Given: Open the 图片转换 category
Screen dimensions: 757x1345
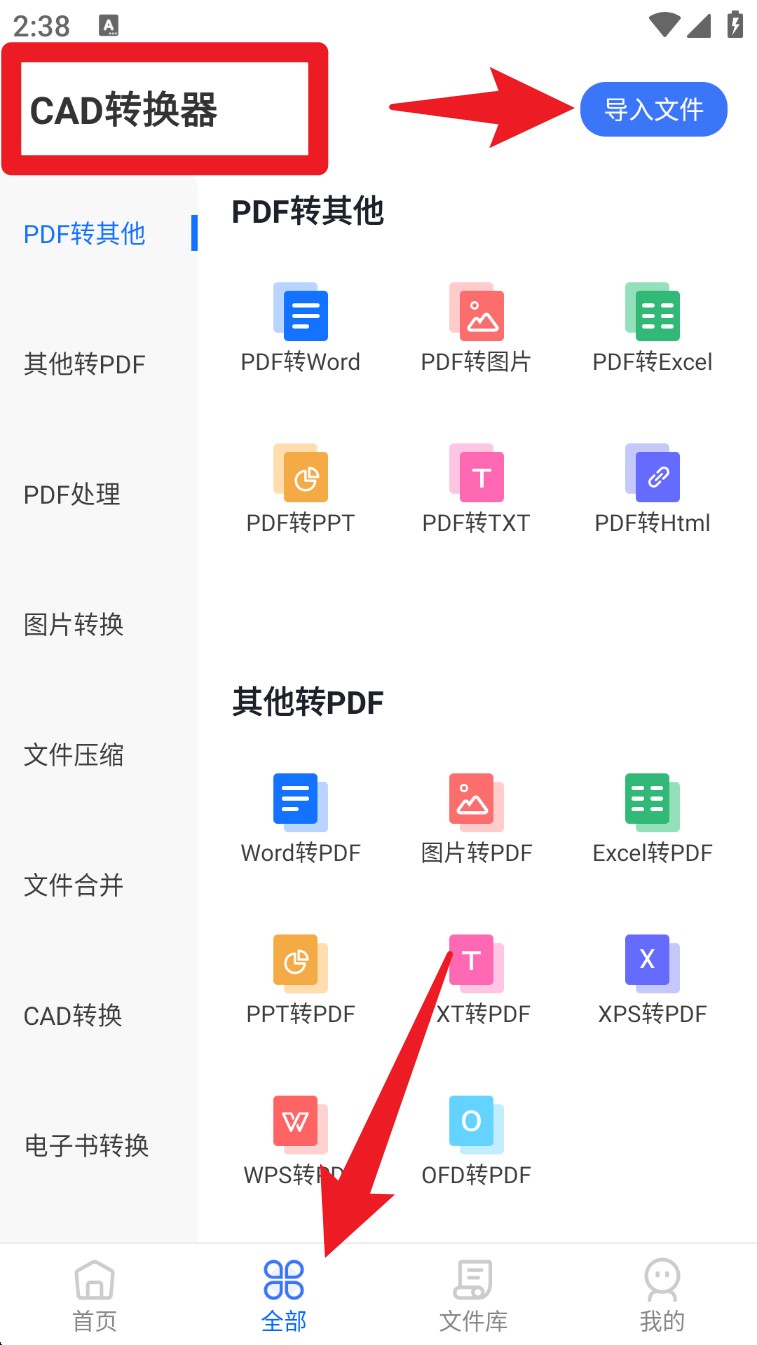Looking at the screenshot, I should point(74,625).
